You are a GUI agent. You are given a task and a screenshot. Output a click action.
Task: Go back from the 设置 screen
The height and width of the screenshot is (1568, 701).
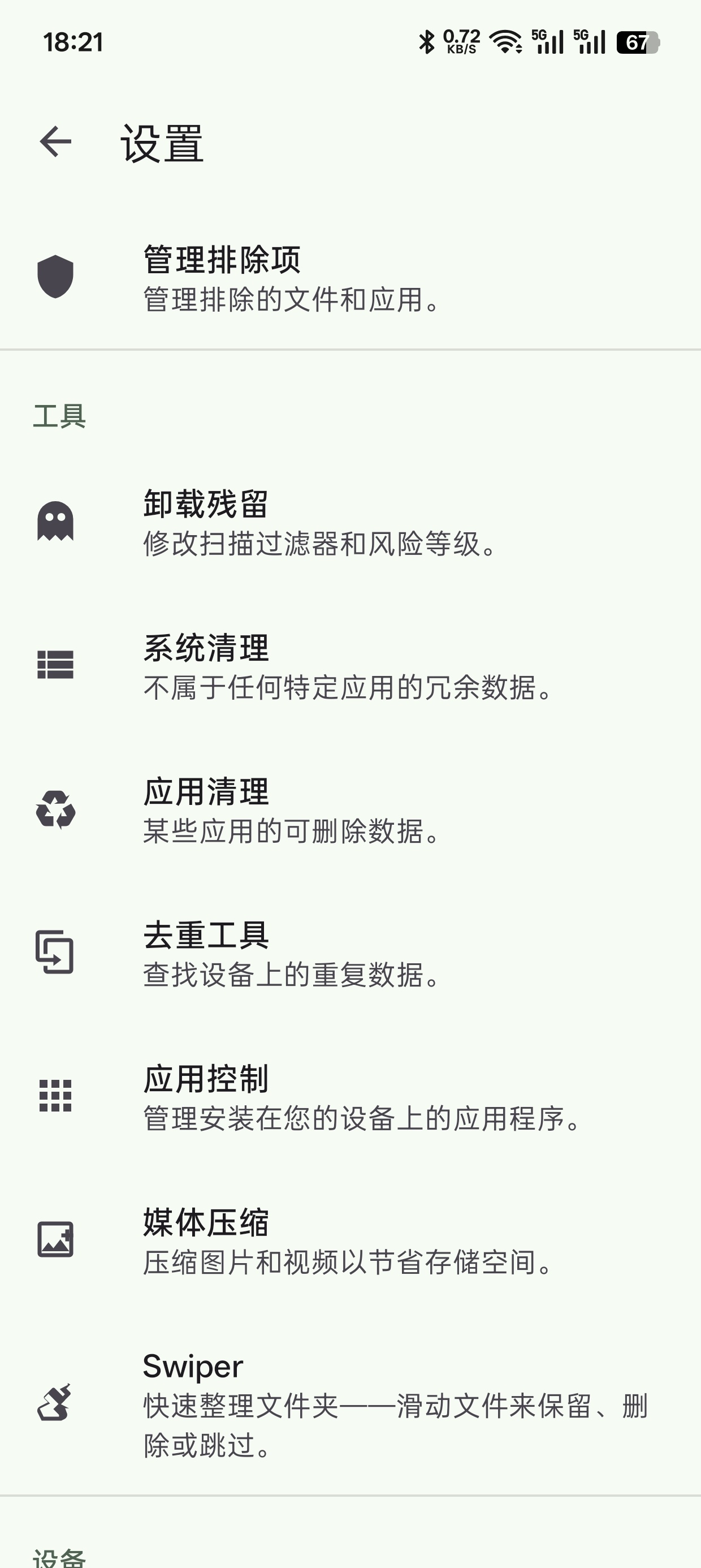pos(55,142)
